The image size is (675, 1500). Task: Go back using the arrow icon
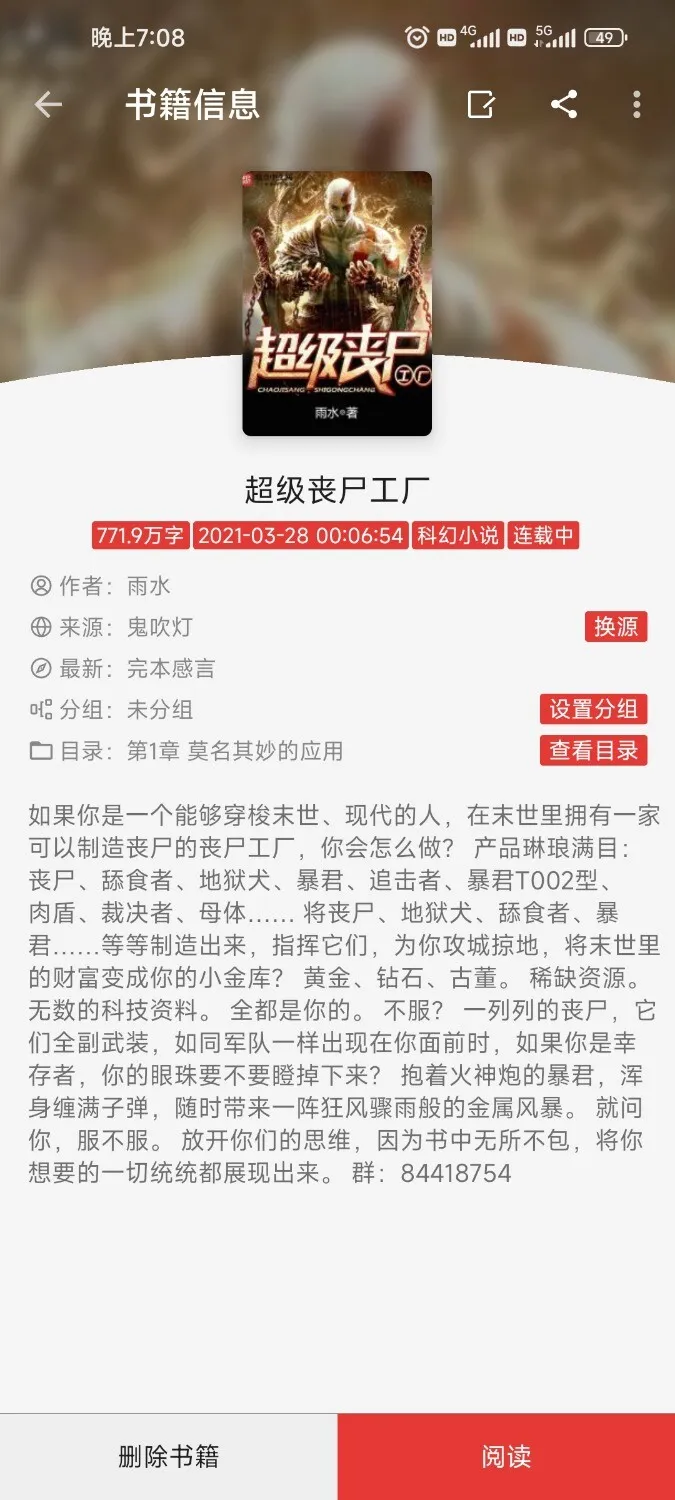pyautogui.click(x=48, y=105)
